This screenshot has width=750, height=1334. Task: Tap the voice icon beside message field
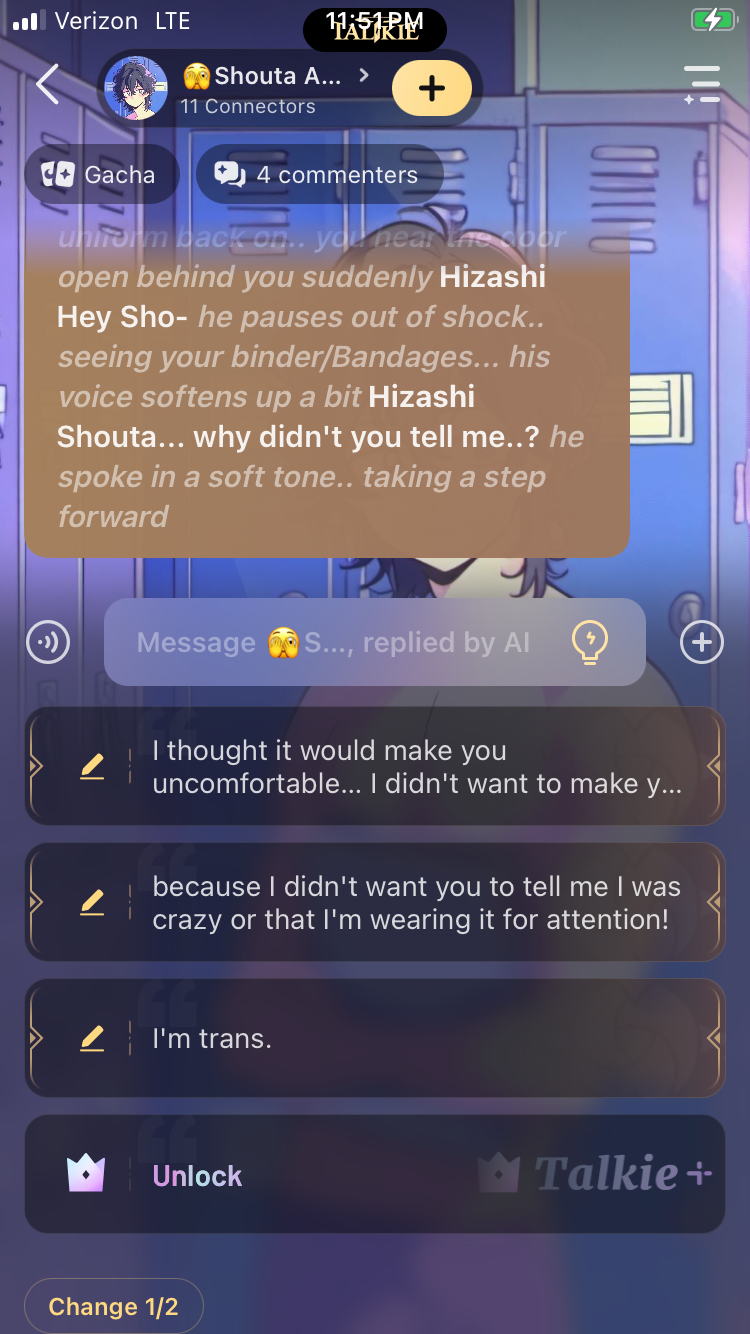[x=48, y=642]
